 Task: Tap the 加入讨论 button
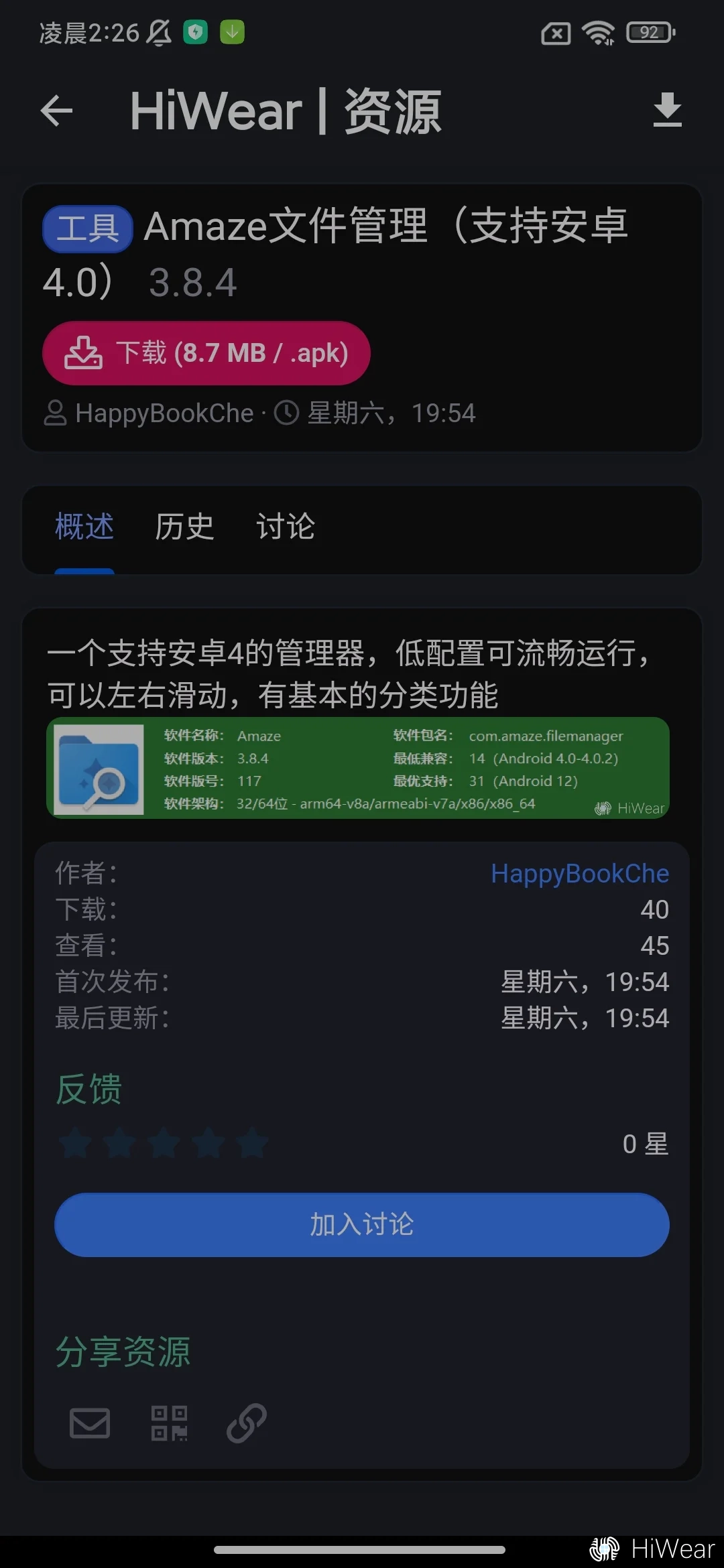[362, 1224]
